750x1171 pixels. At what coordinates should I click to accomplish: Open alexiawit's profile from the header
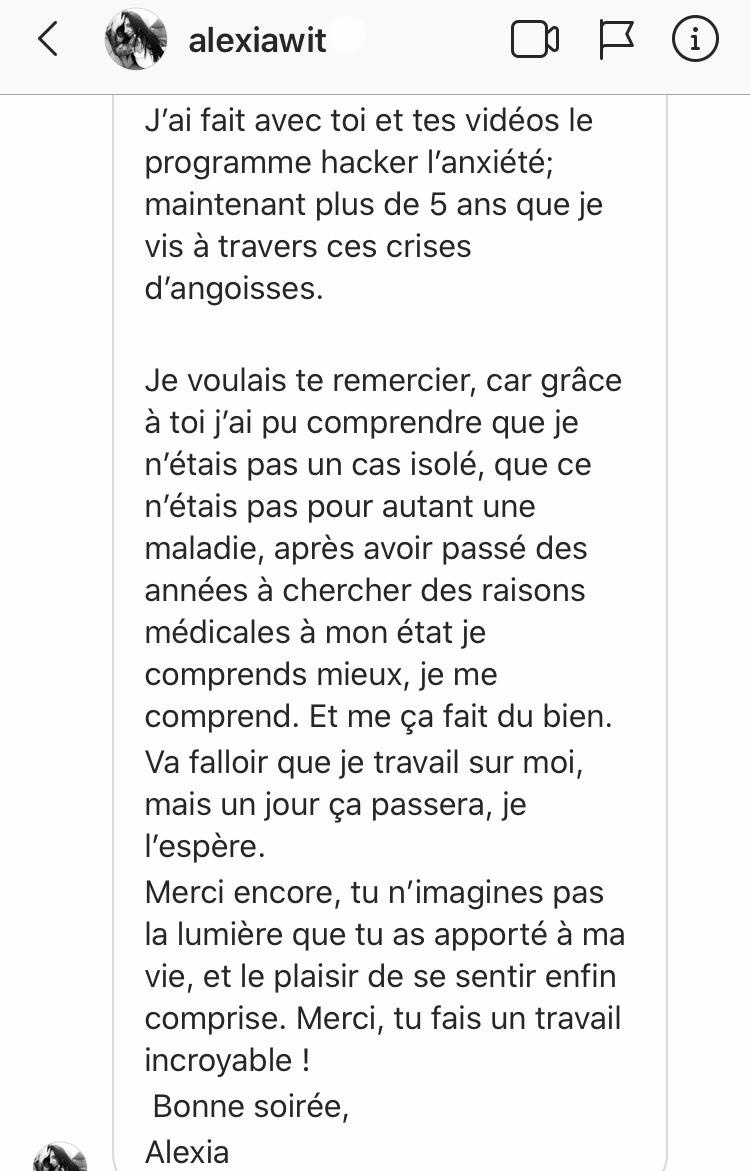tap(256, 41)
